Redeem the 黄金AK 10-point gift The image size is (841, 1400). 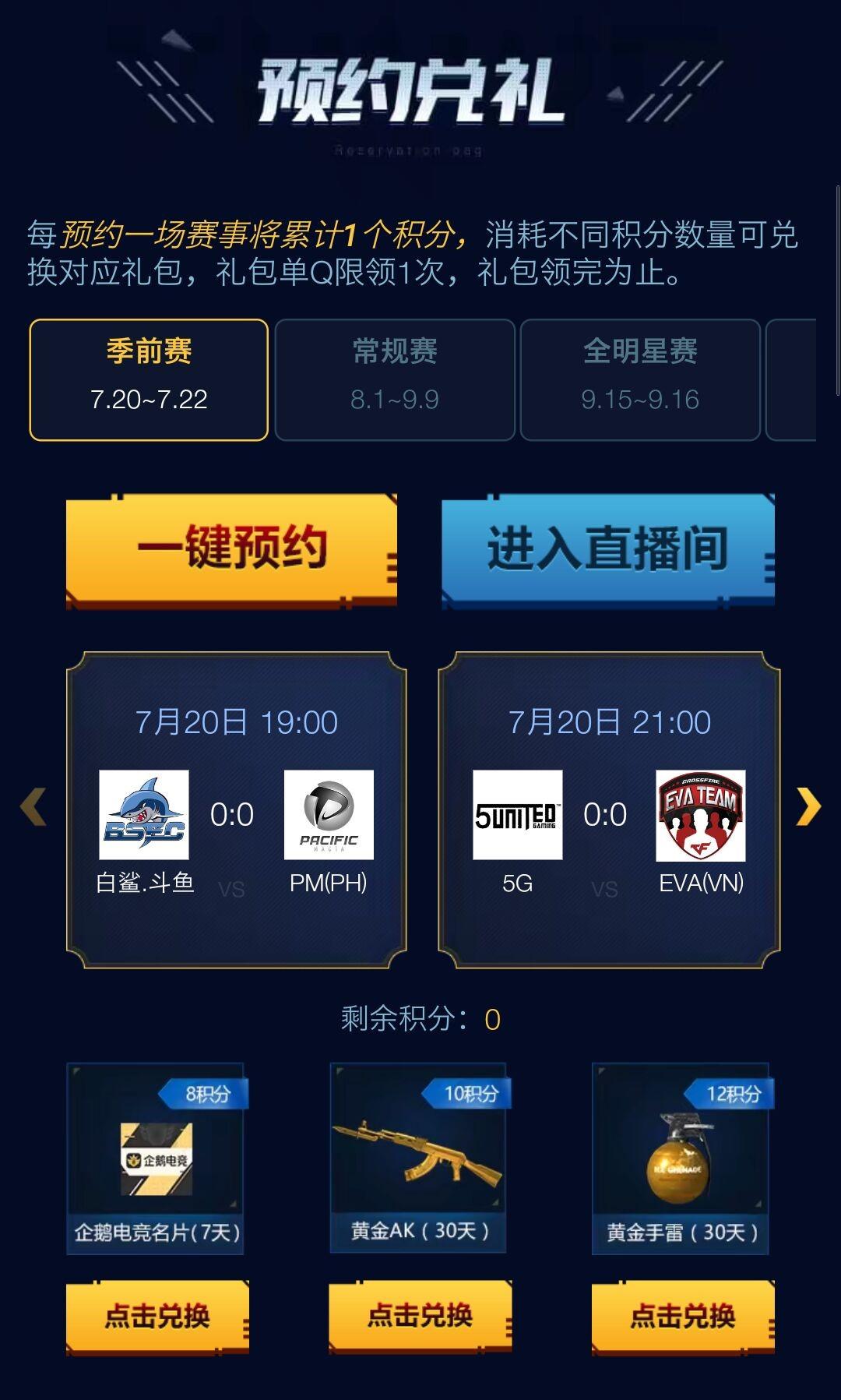click(x=420, y=1317)
